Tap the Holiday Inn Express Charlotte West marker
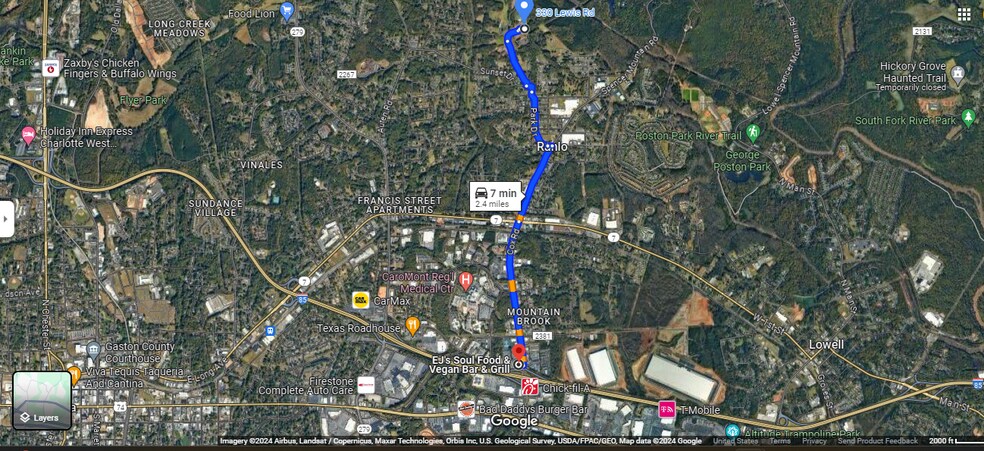The height and width of the screenshot is (451, 984). [29, 135]
